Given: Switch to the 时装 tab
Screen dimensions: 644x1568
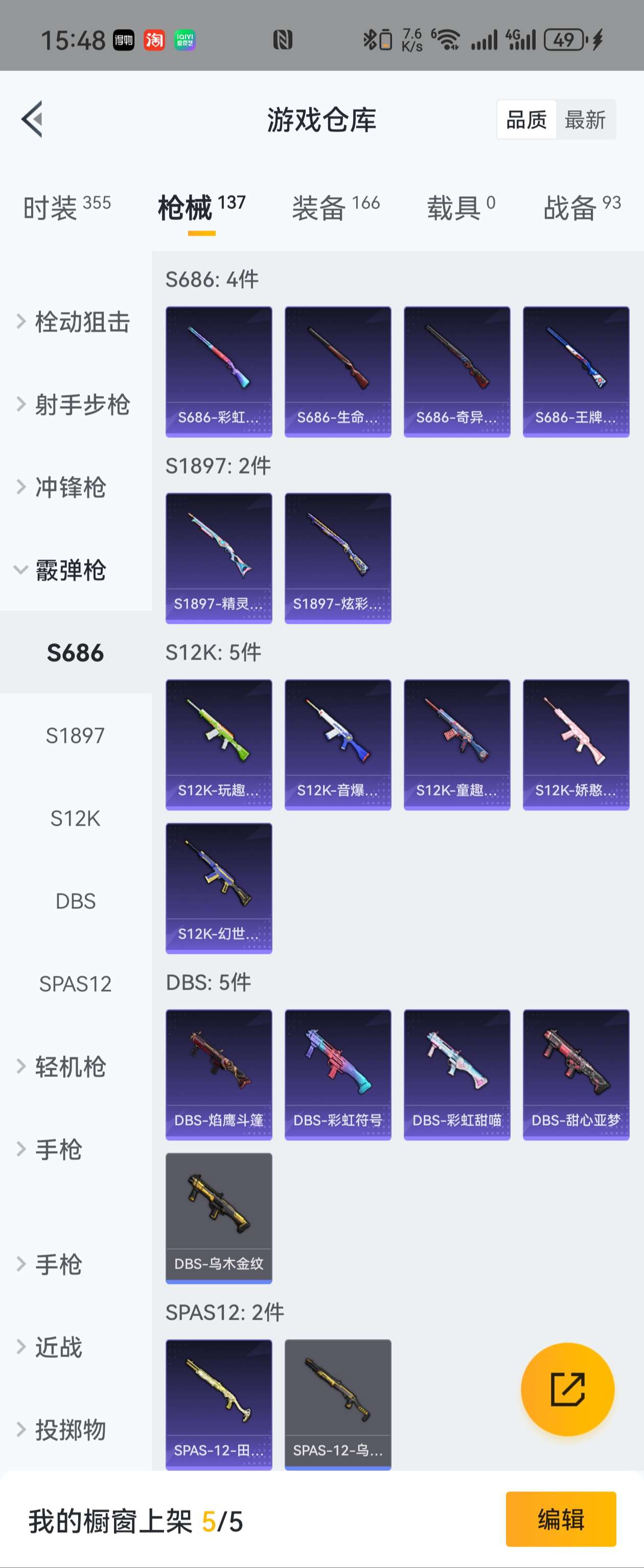Looking at the screenshot, I should point(66,207).
